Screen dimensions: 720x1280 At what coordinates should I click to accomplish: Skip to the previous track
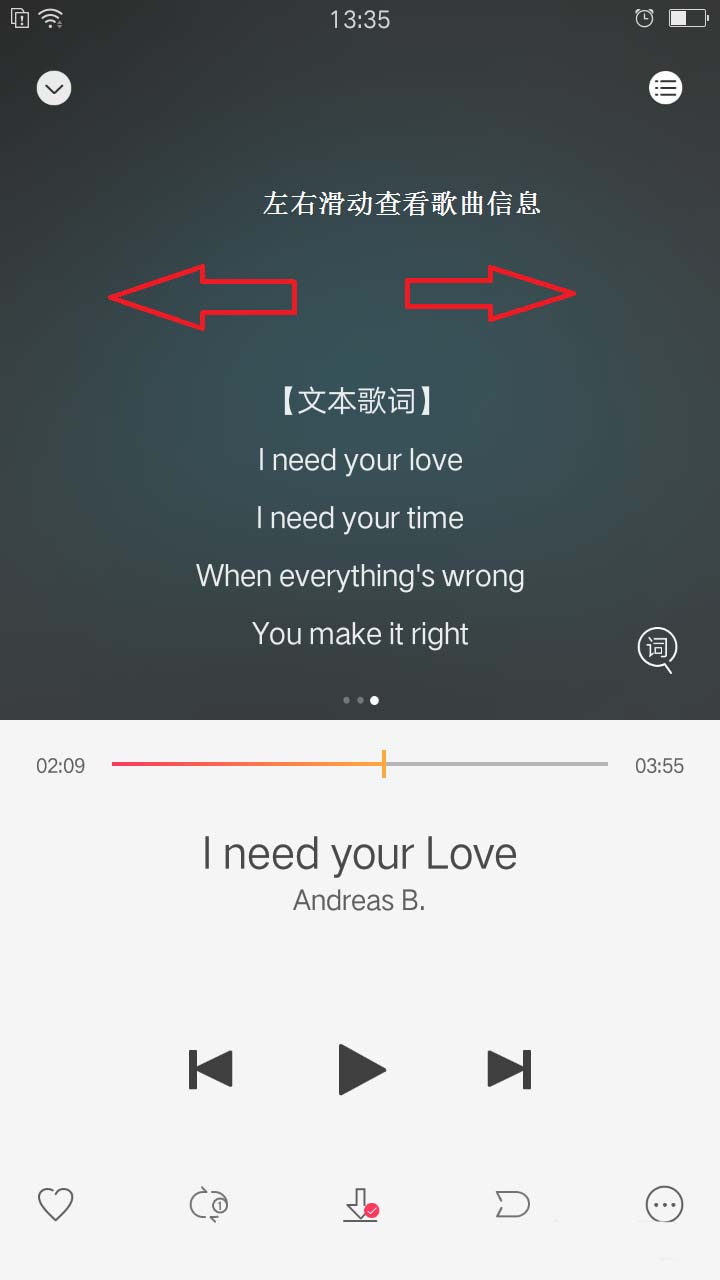pos(210,1069)
